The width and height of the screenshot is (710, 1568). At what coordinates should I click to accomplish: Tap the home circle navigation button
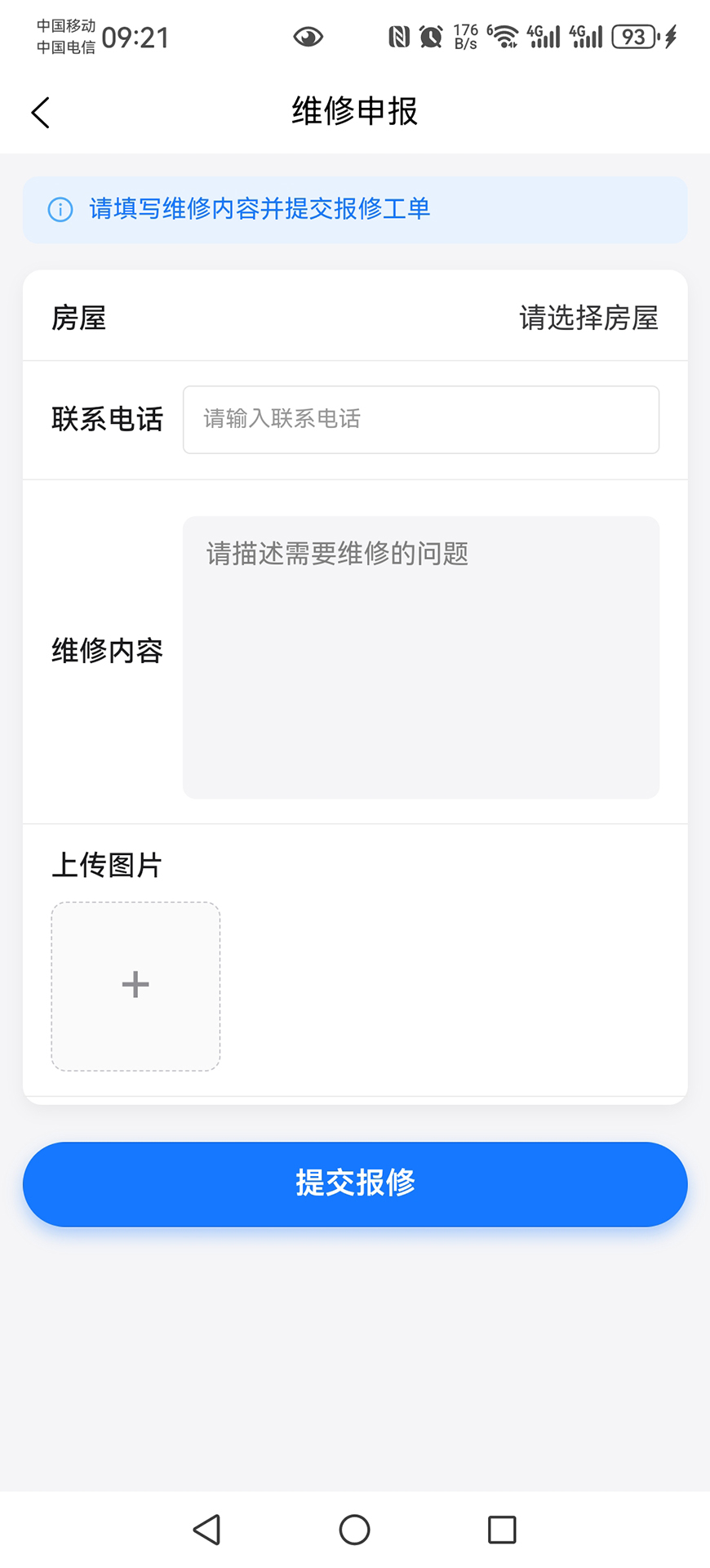[354, 1529]
